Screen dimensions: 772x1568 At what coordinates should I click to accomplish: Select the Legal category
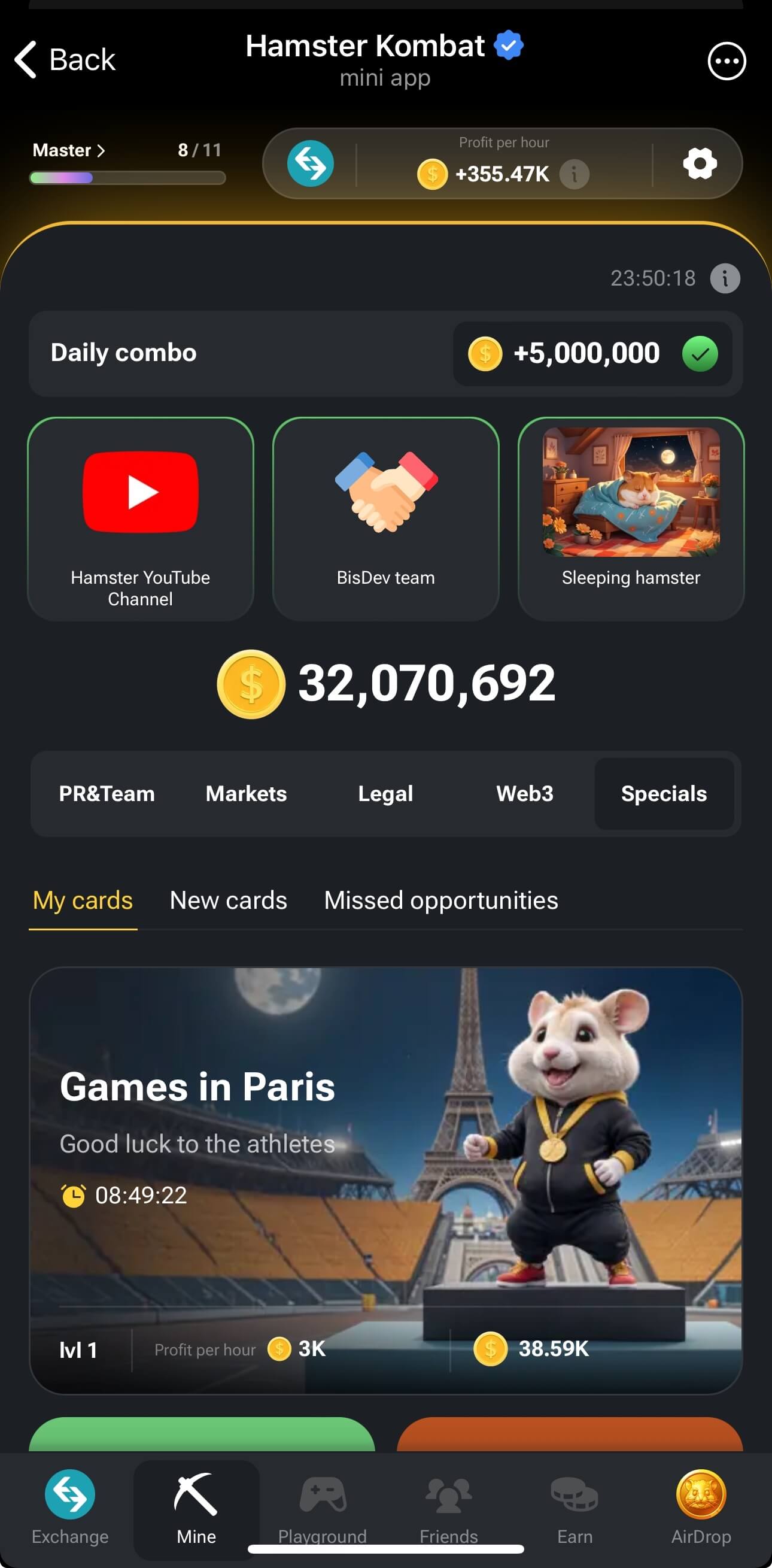(x=385, y=794)
